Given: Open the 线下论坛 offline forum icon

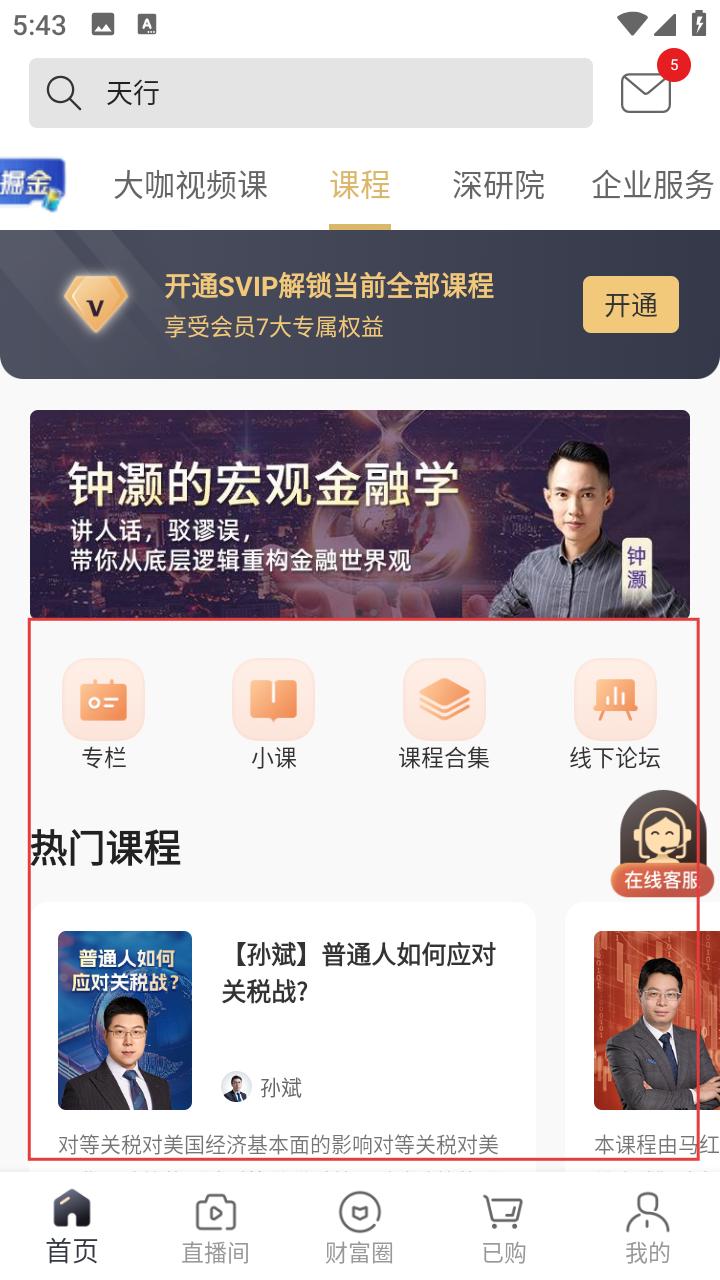Looking at the screenshot, I should tap(615, 700).
